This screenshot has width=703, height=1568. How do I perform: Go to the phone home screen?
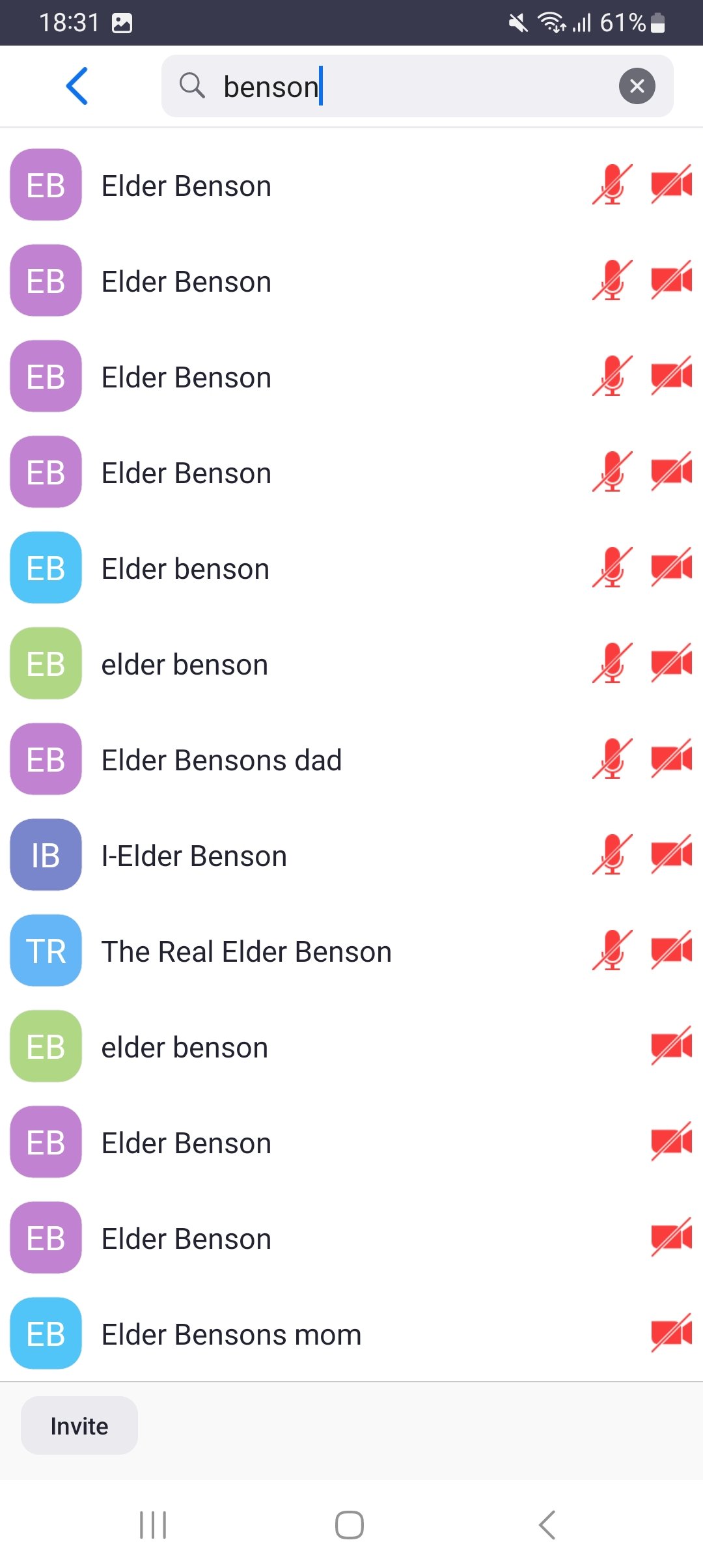pos(350,1525)
